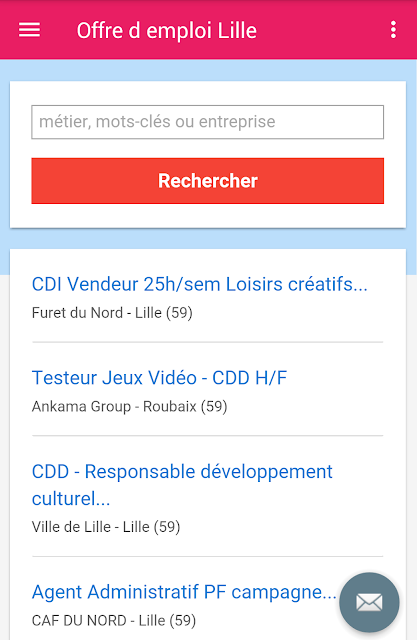Open CDI Vendeur 25h/sem Loisirs créatifs offer
This screenshot has height=640, width=417.
tap(200, 284)
